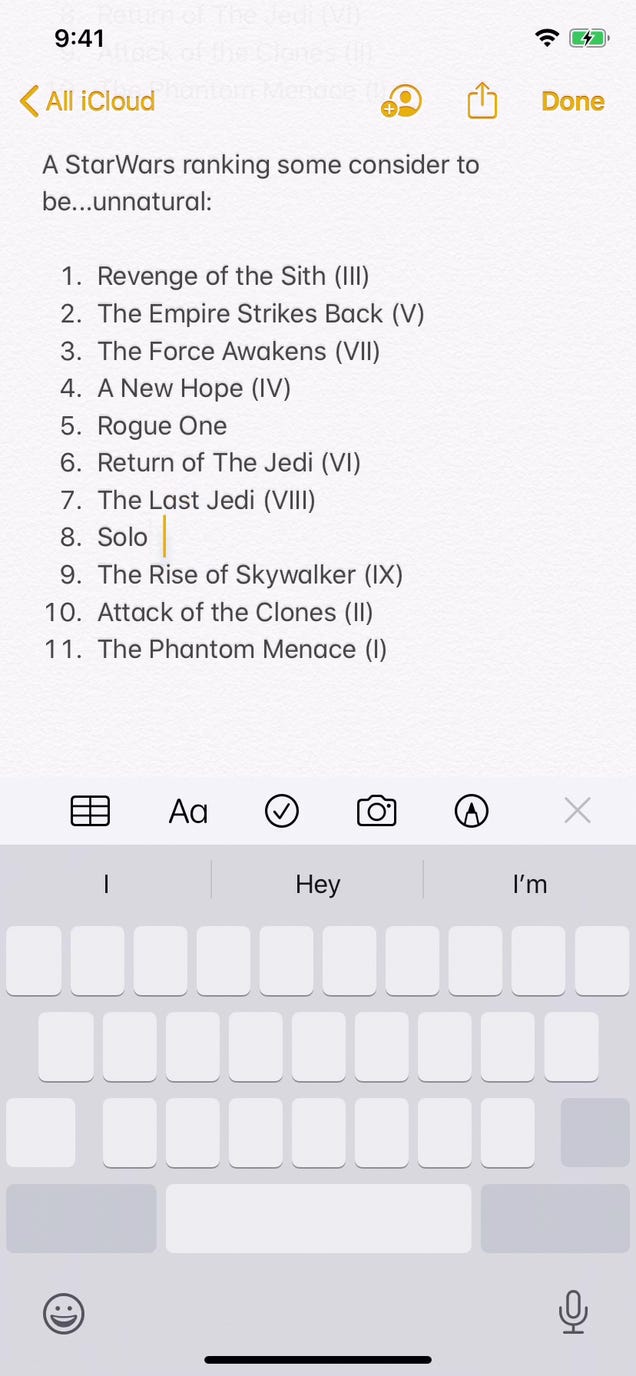The height and width of the screenshot is (1376, 636).
Task: Start dictation with the microphone
Action: point(573,1312)
